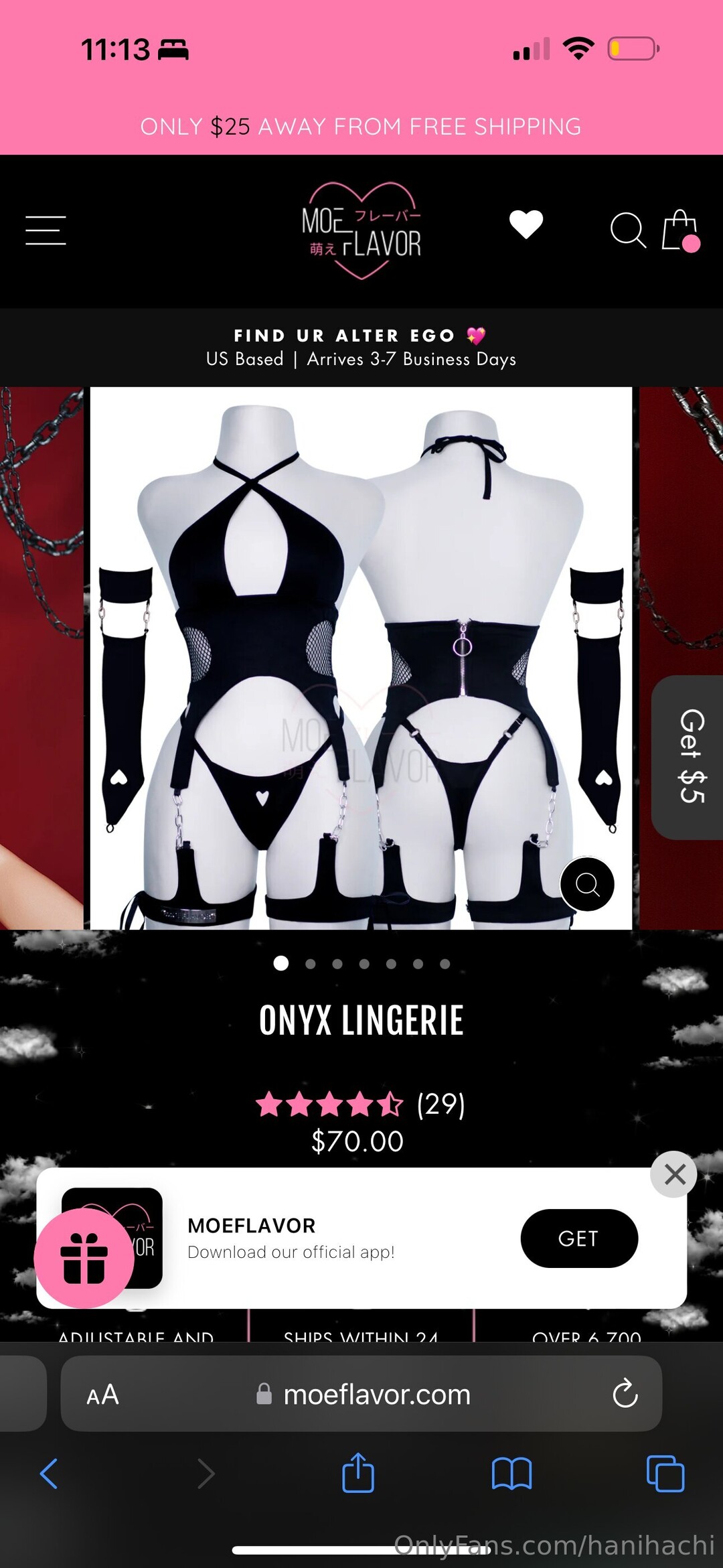Open the hamburger navigation menu
723x1568 pixels.
coord(46,230)
